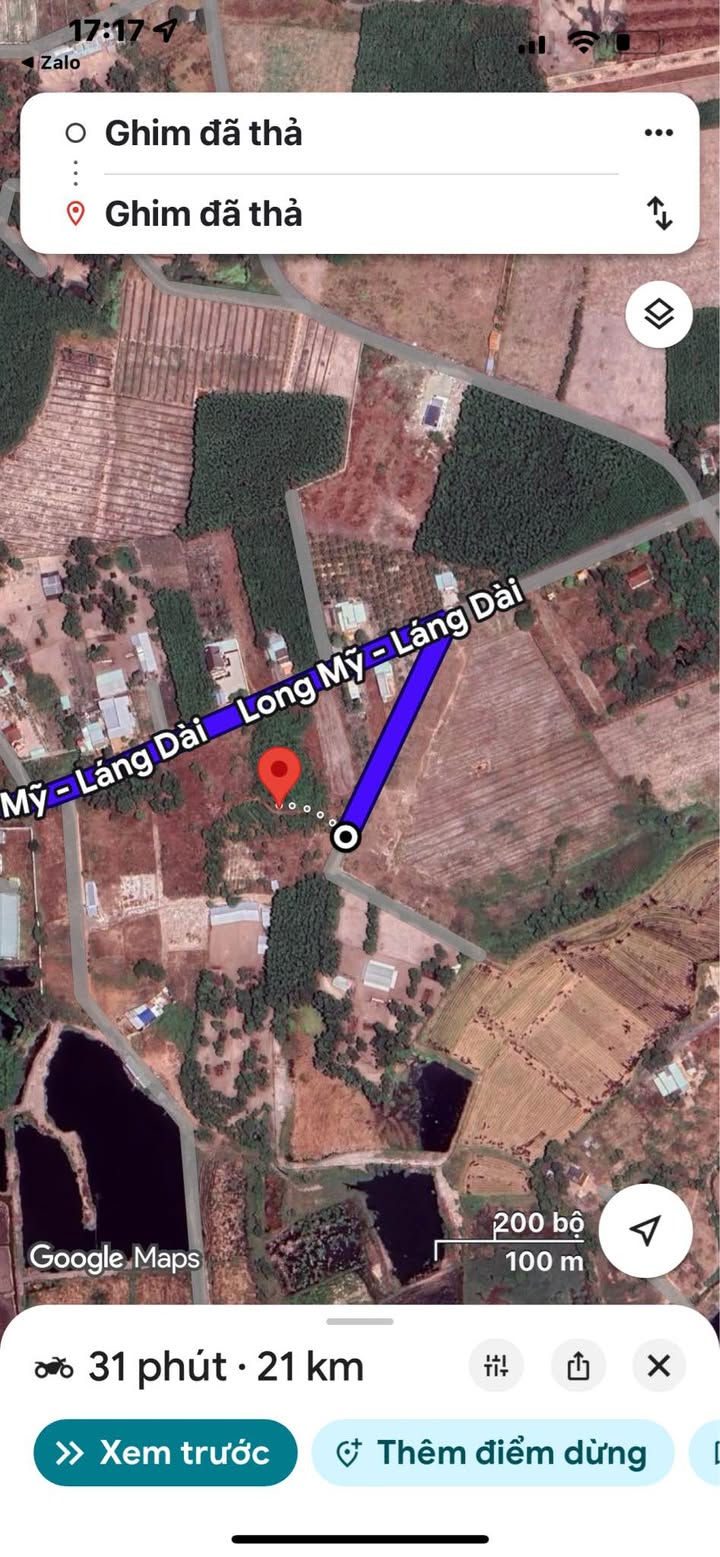Swap start and destination points
The height and width of the screenshot is (1557, 720).
point(659,213)
